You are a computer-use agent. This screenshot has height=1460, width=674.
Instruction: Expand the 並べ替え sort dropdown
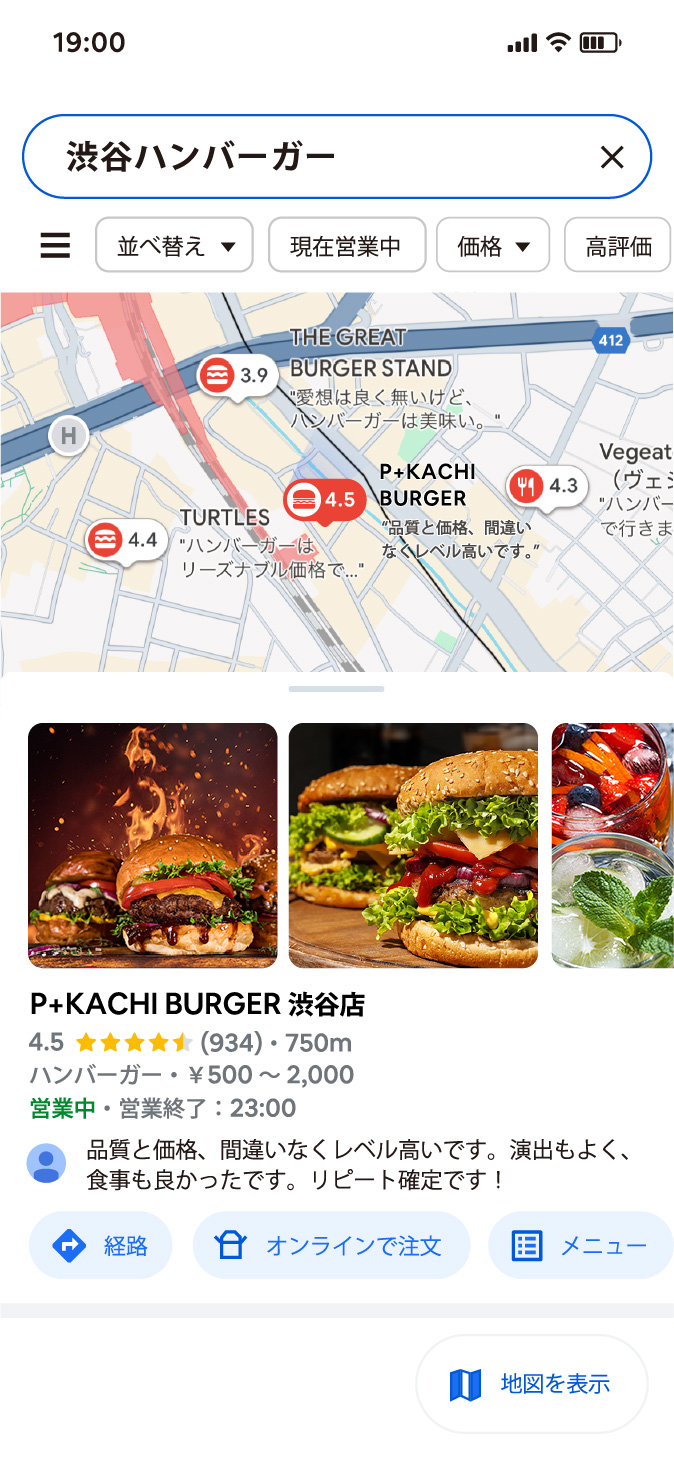coord(175,245)
